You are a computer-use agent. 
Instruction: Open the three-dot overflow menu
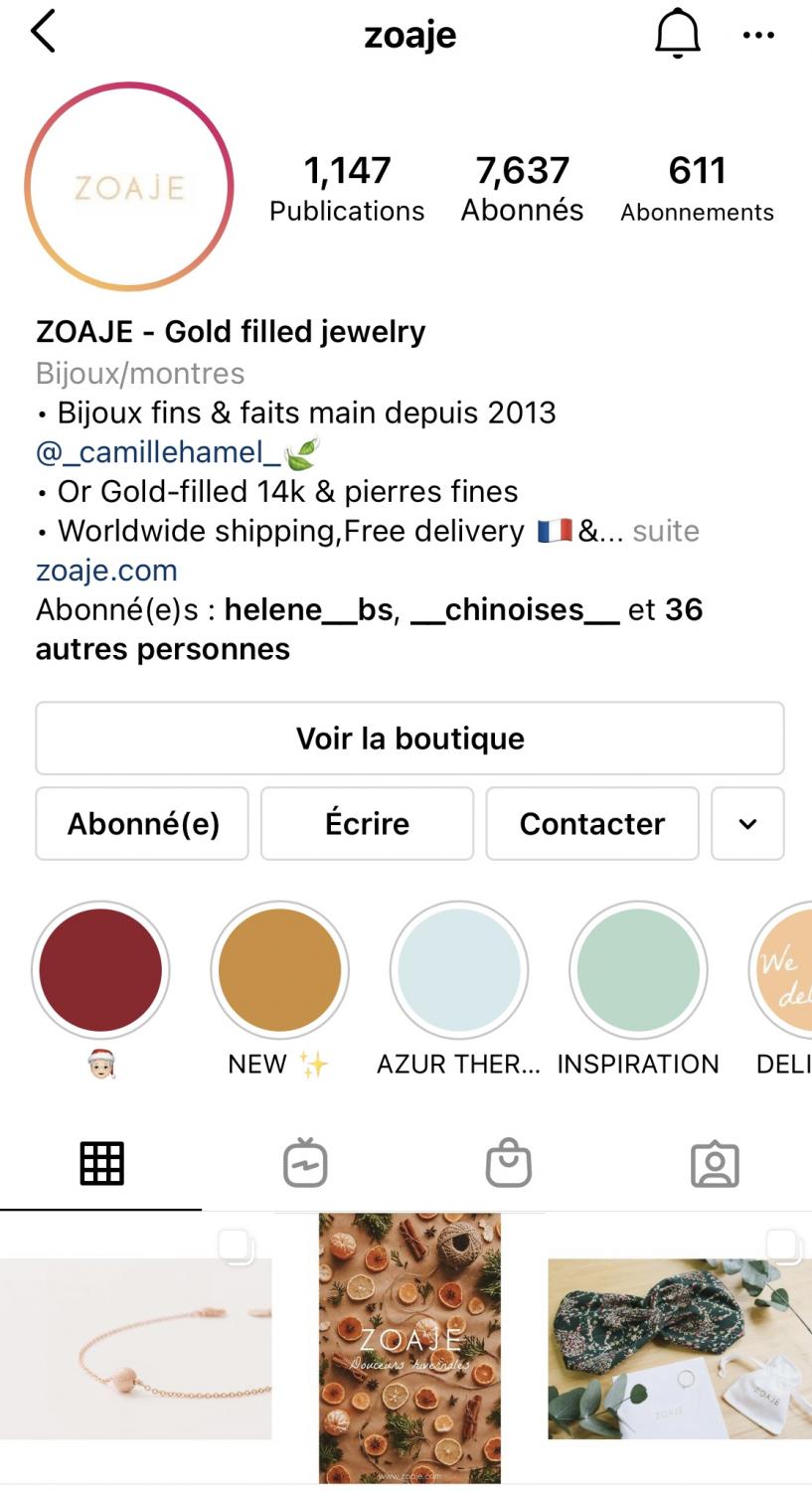tap(758, 36)
